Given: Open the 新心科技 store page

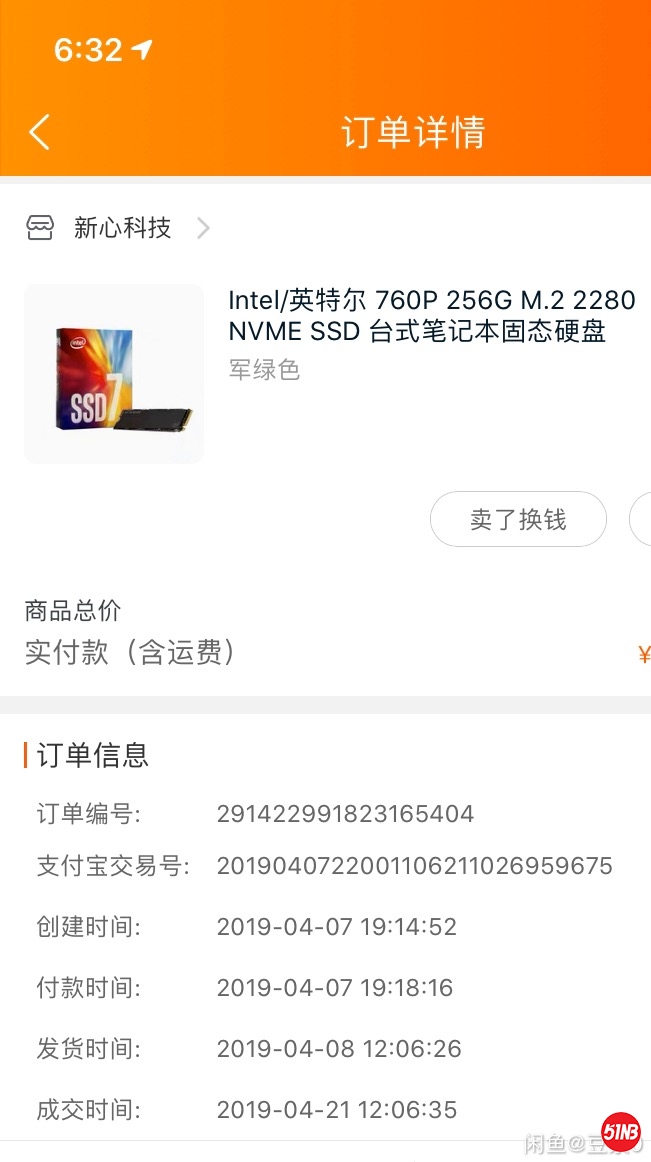Looking at the screenshot, I should (x=122, y=228).
